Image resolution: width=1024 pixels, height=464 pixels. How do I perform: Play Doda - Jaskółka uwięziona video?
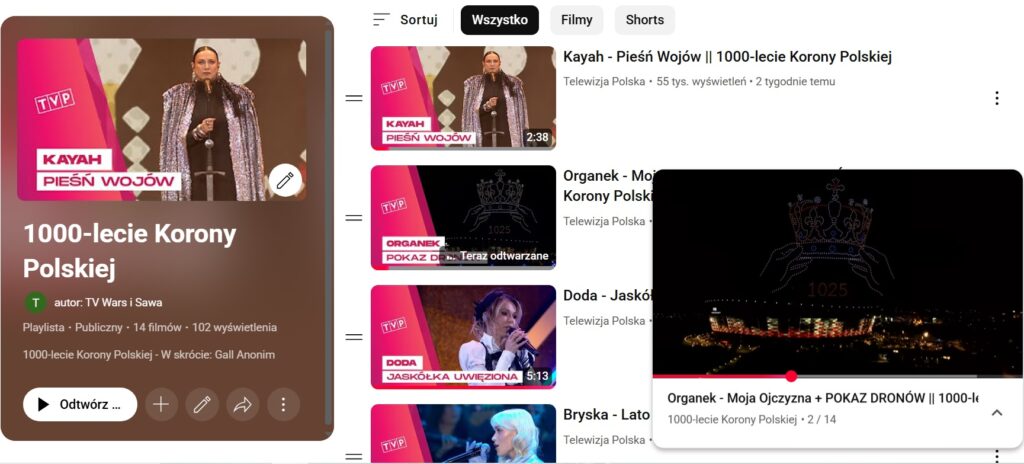tap(462, 337)
